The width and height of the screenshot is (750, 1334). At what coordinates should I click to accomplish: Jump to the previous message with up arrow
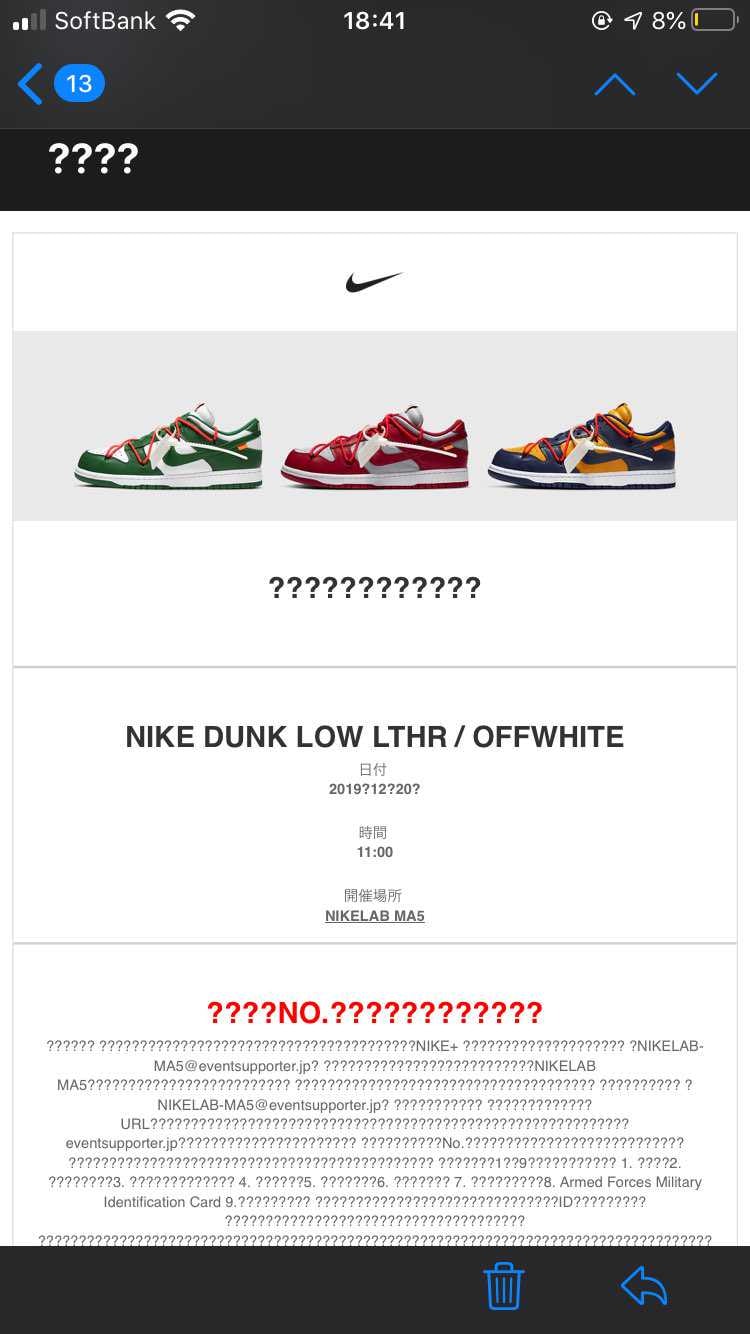[615, 84]
